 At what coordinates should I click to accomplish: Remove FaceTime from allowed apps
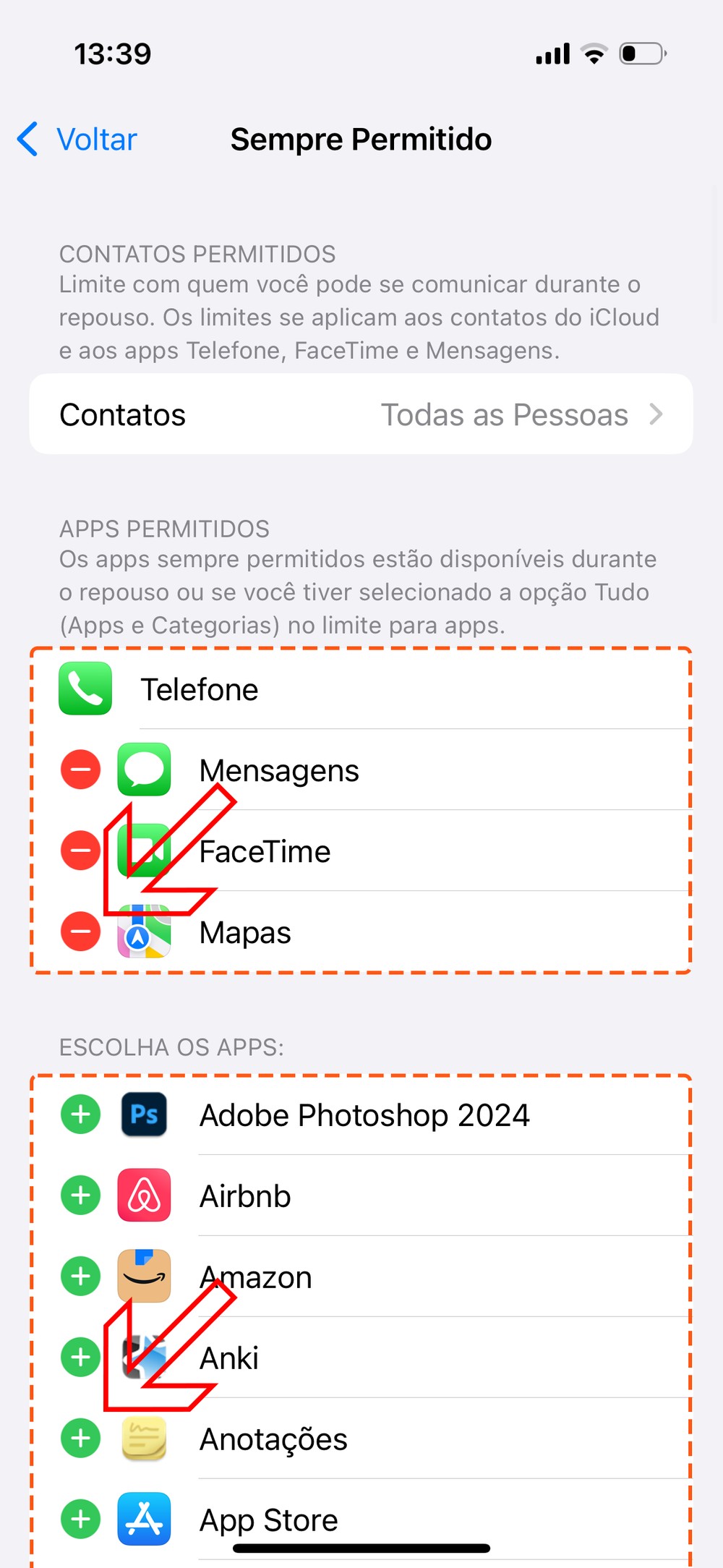click(x=80, y=851)
